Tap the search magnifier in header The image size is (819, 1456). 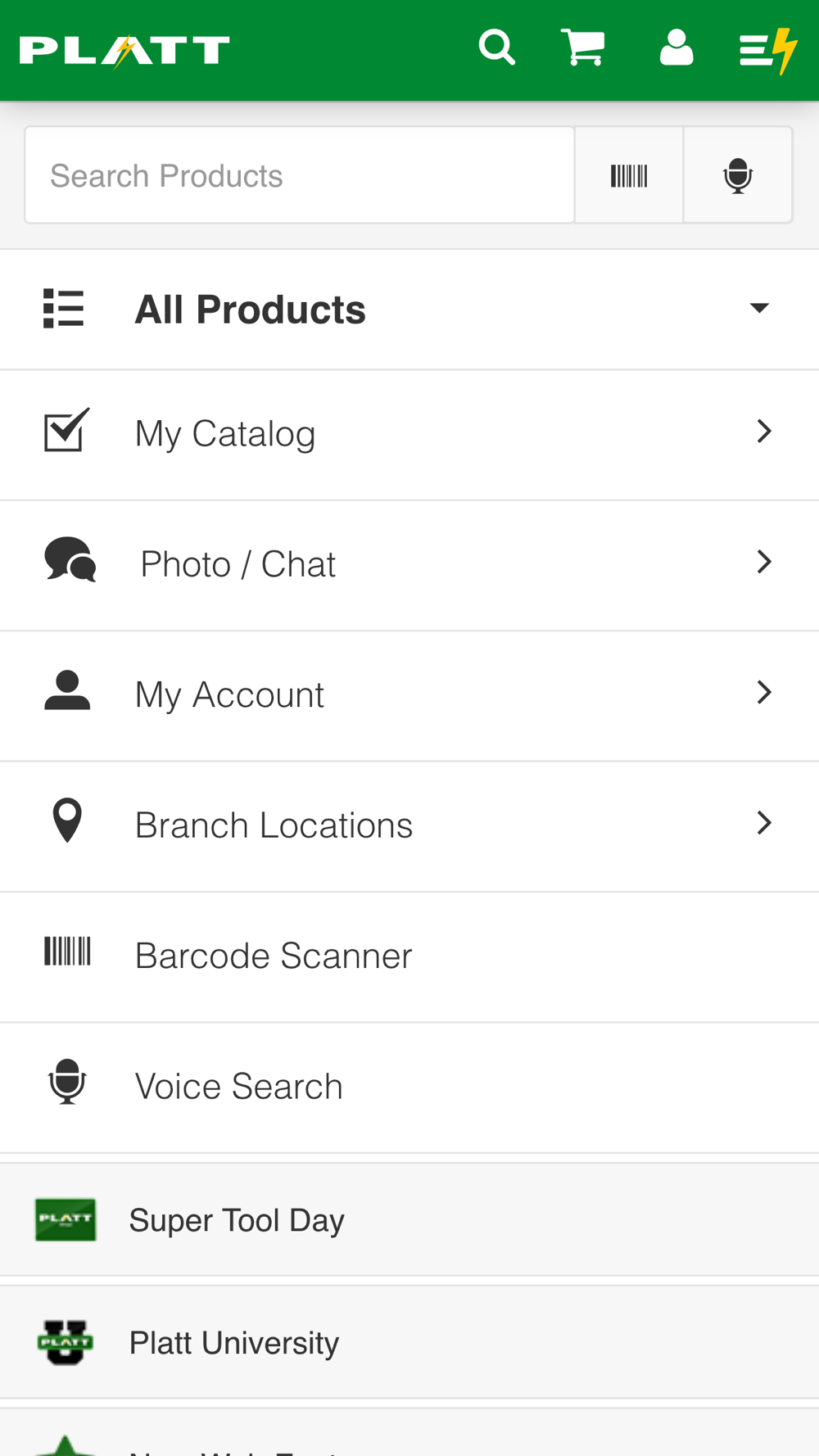(497, 47)
